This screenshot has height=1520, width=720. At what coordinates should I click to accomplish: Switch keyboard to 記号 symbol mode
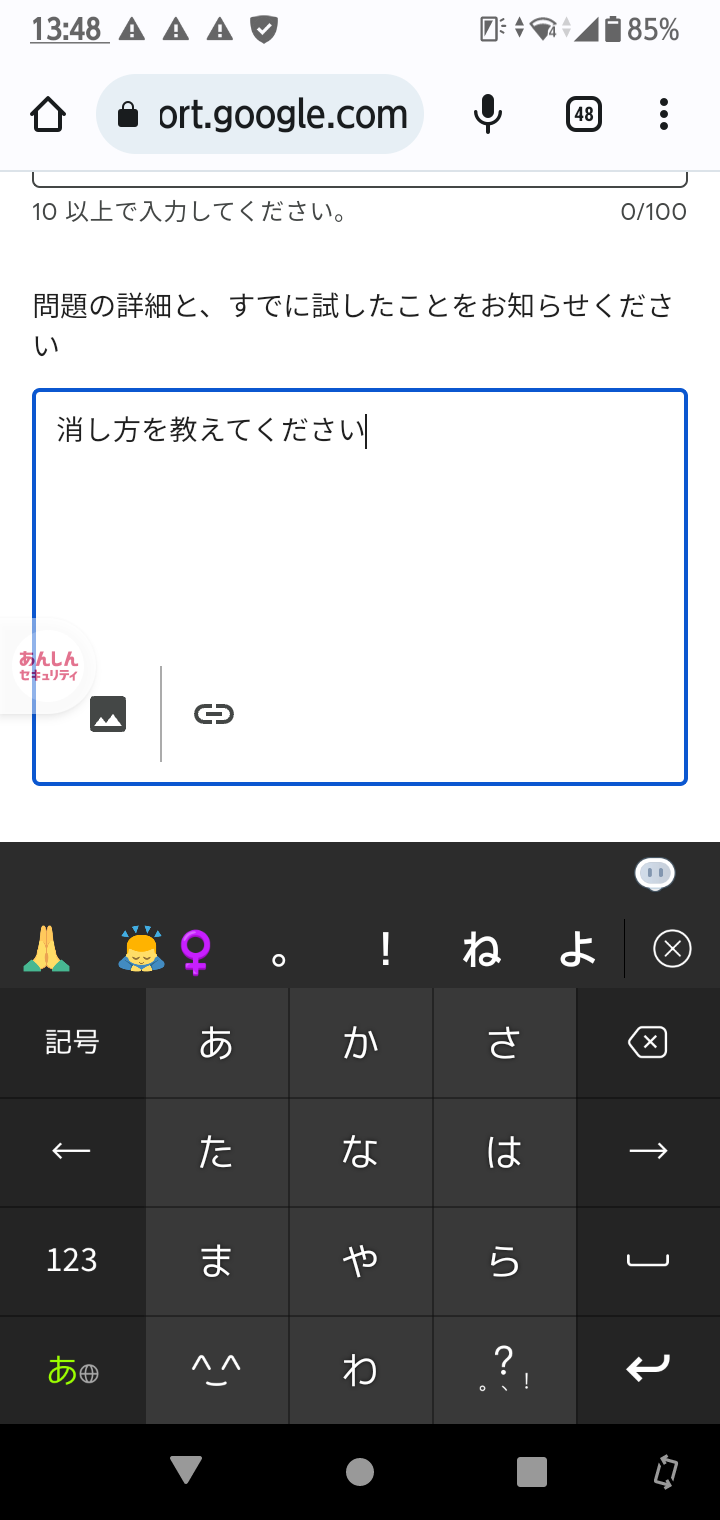[x=71, y=1042]
